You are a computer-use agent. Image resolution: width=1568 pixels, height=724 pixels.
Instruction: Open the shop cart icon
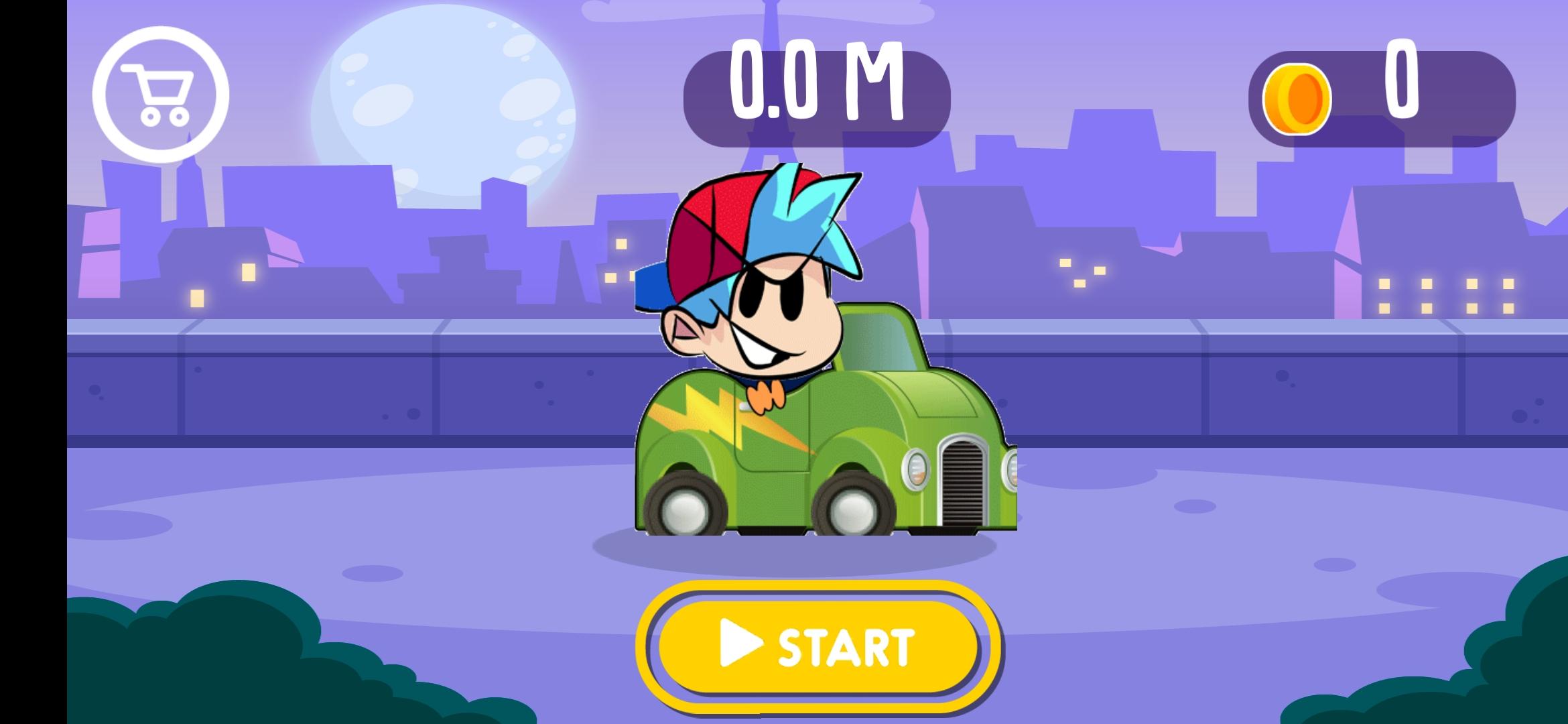(x=161, y=95)
